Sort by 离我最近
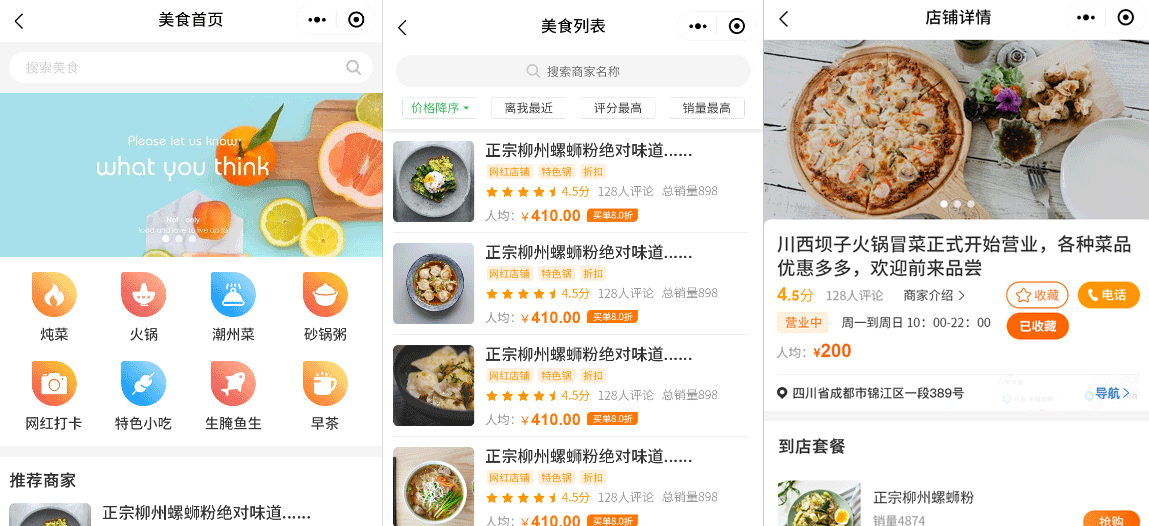The width and height of the screenshot is (1149, 526). point(529,108)
